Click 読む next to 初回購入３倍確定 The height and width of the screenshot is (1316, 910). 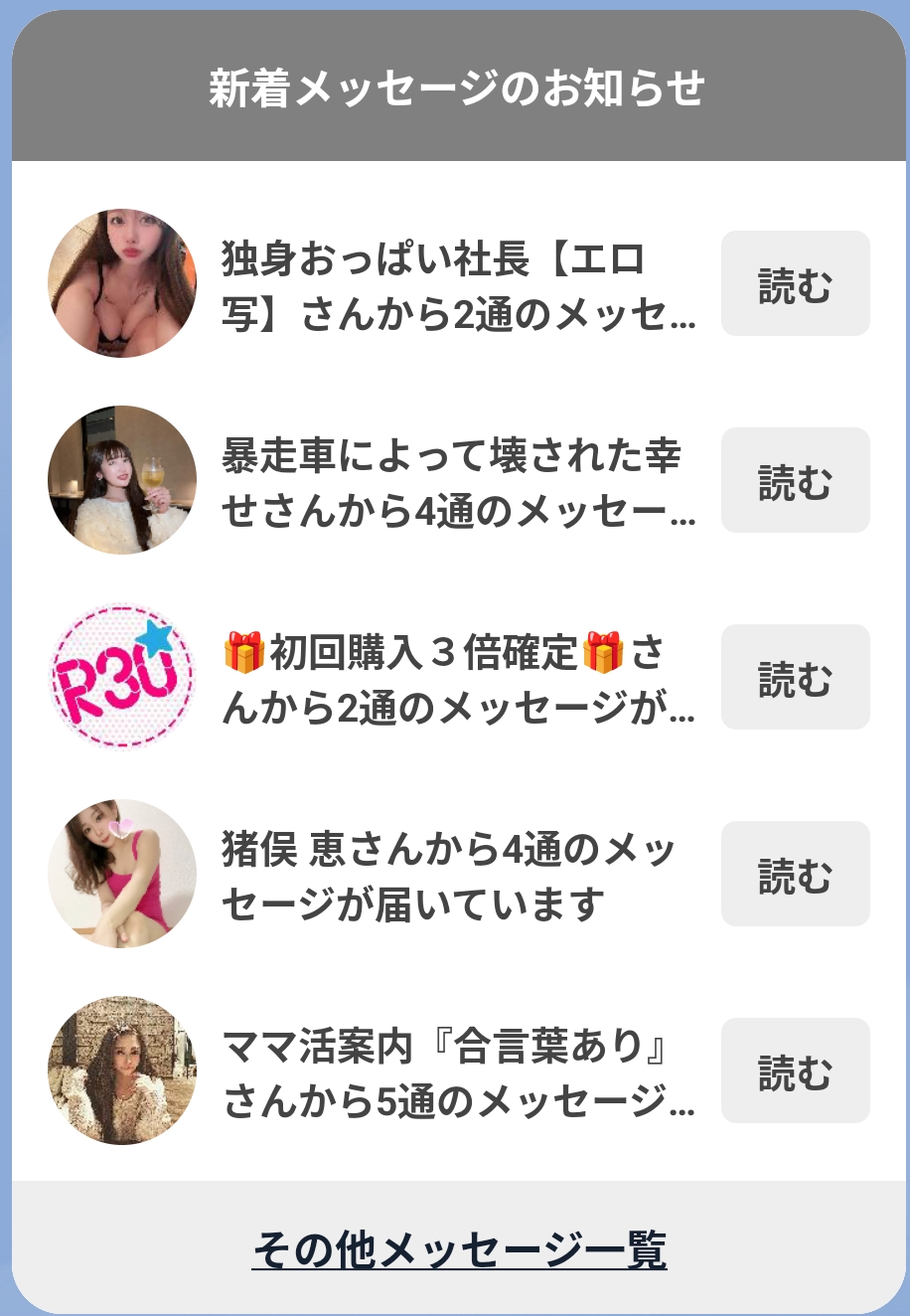point(795,676)
